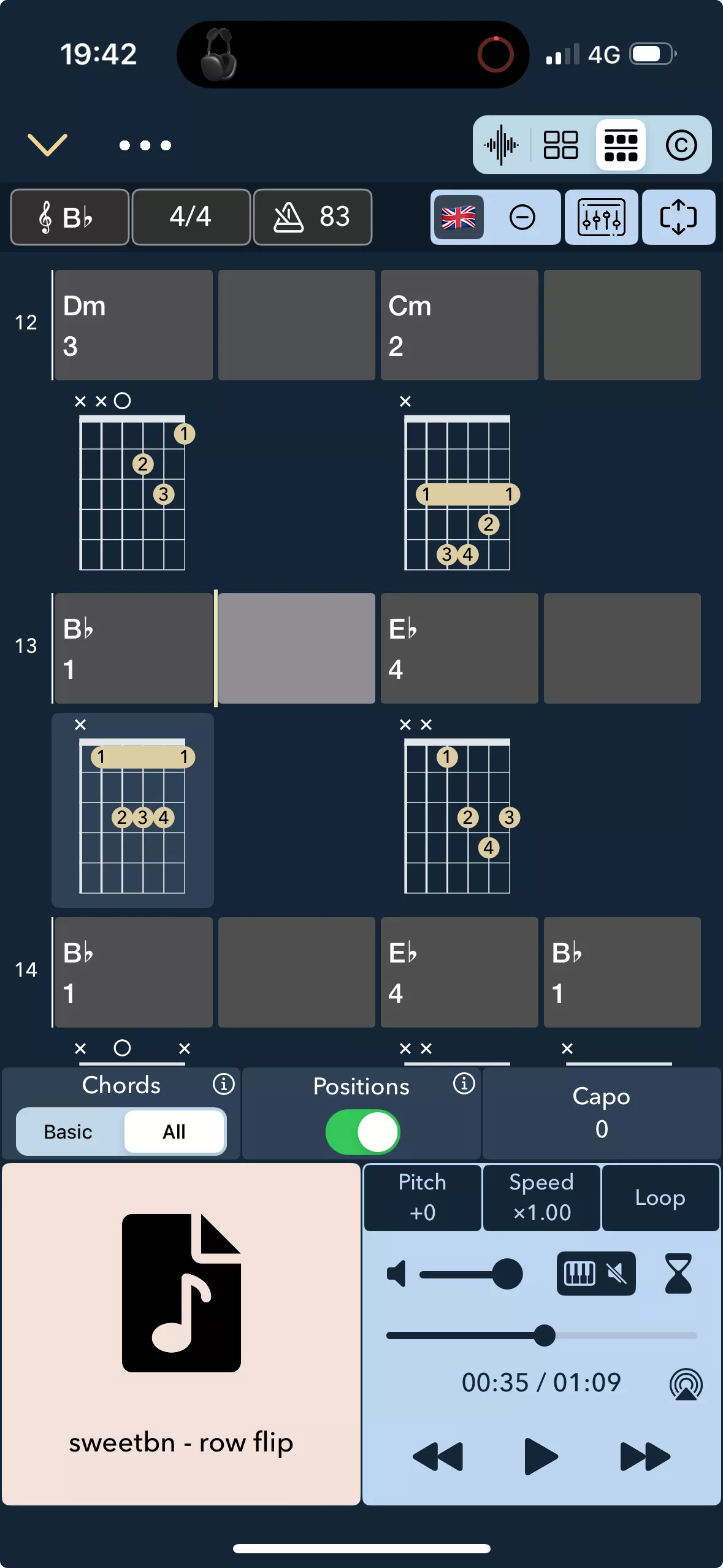723x1568 pixels.
Task: Open the Capo setting
Action: click(x=602, y=1113)
